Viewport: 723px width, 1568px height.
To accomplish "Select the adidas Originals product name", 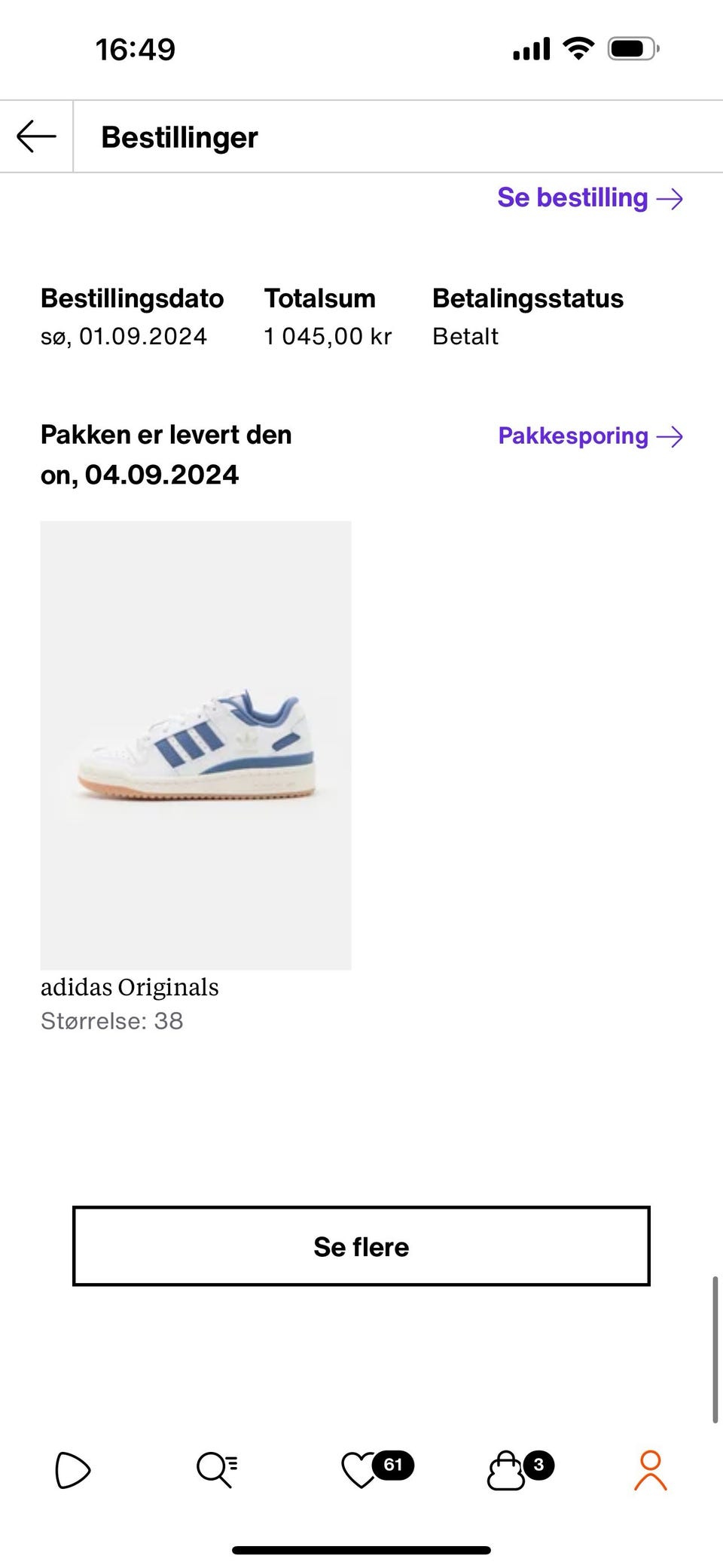I will 130,987.
